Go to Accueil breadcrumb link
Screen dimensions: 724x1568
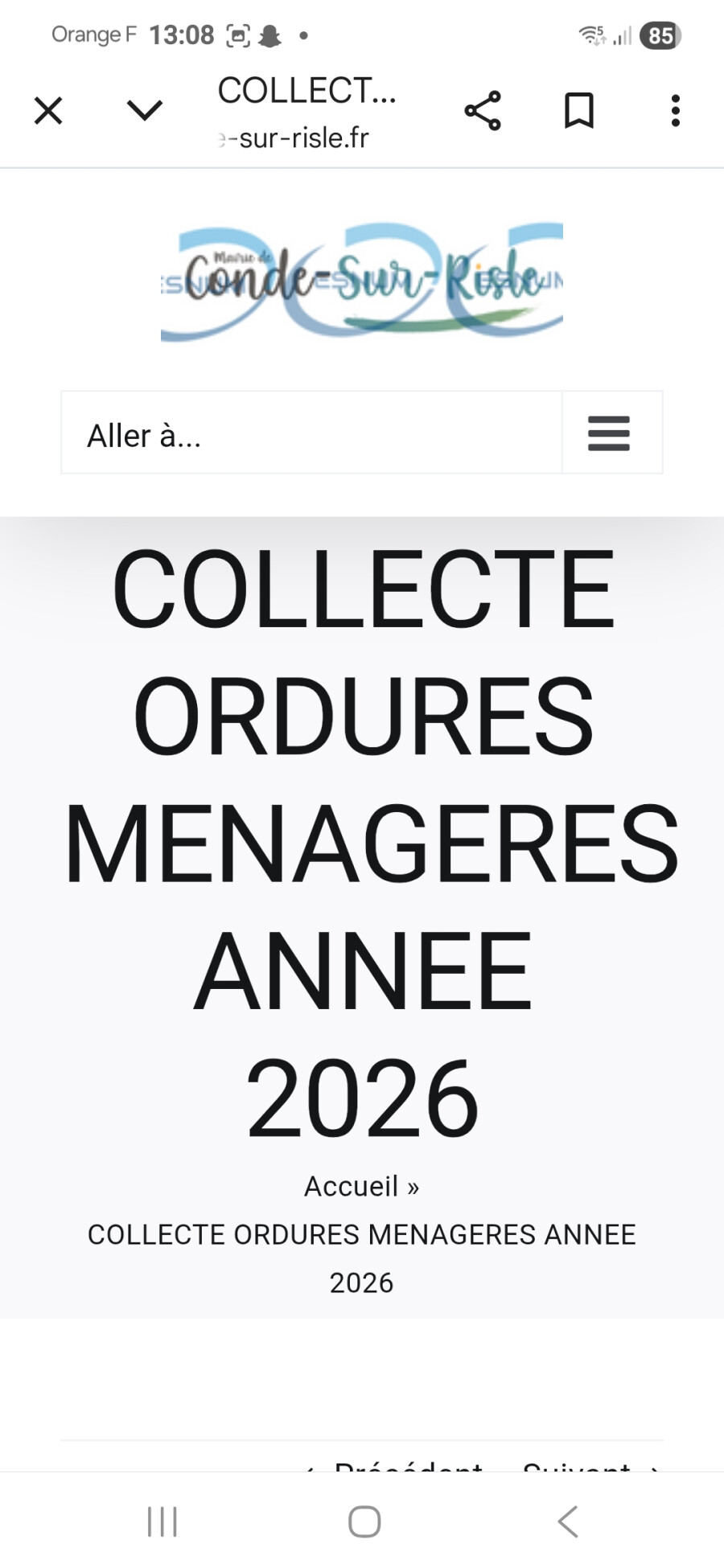point(351,1186)
